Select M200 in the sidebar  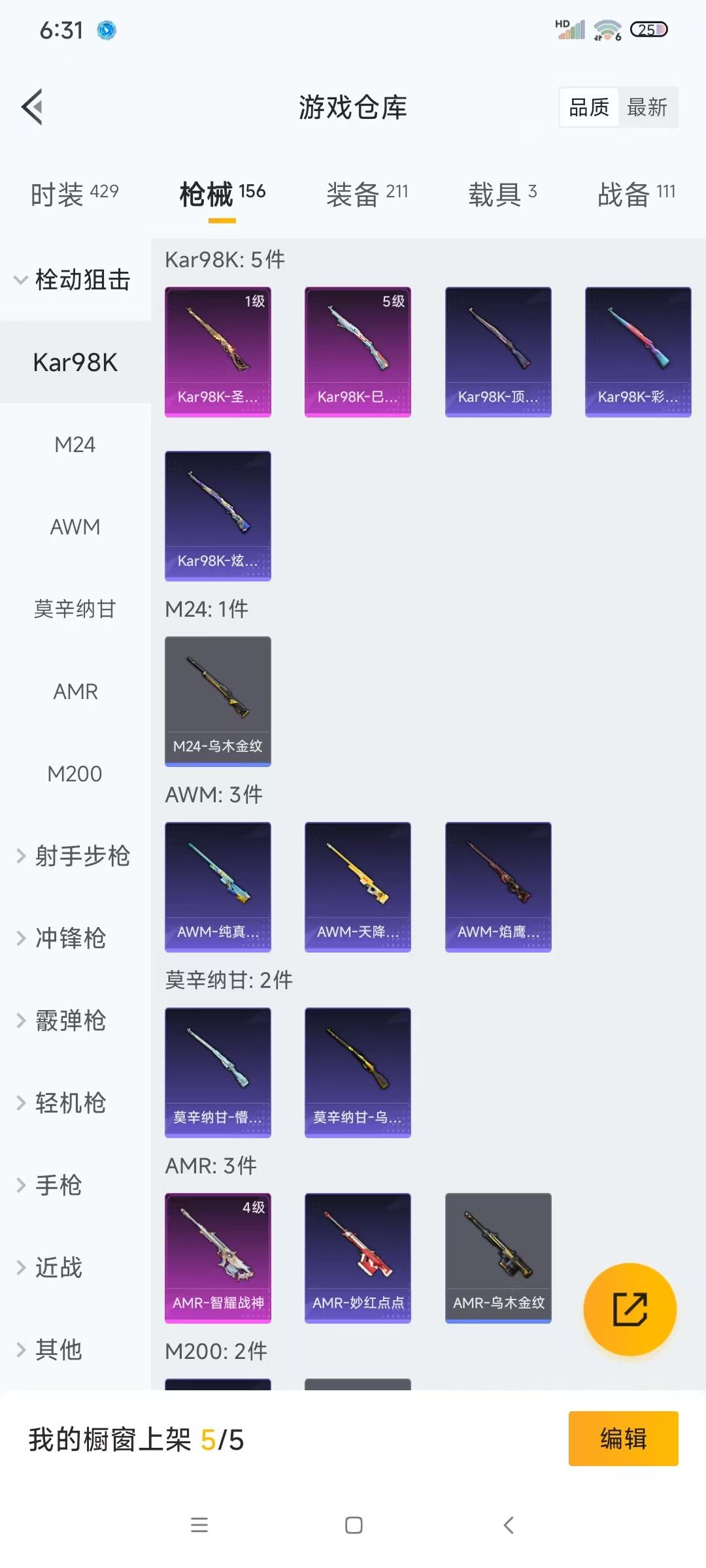click(x=75, y=774)
